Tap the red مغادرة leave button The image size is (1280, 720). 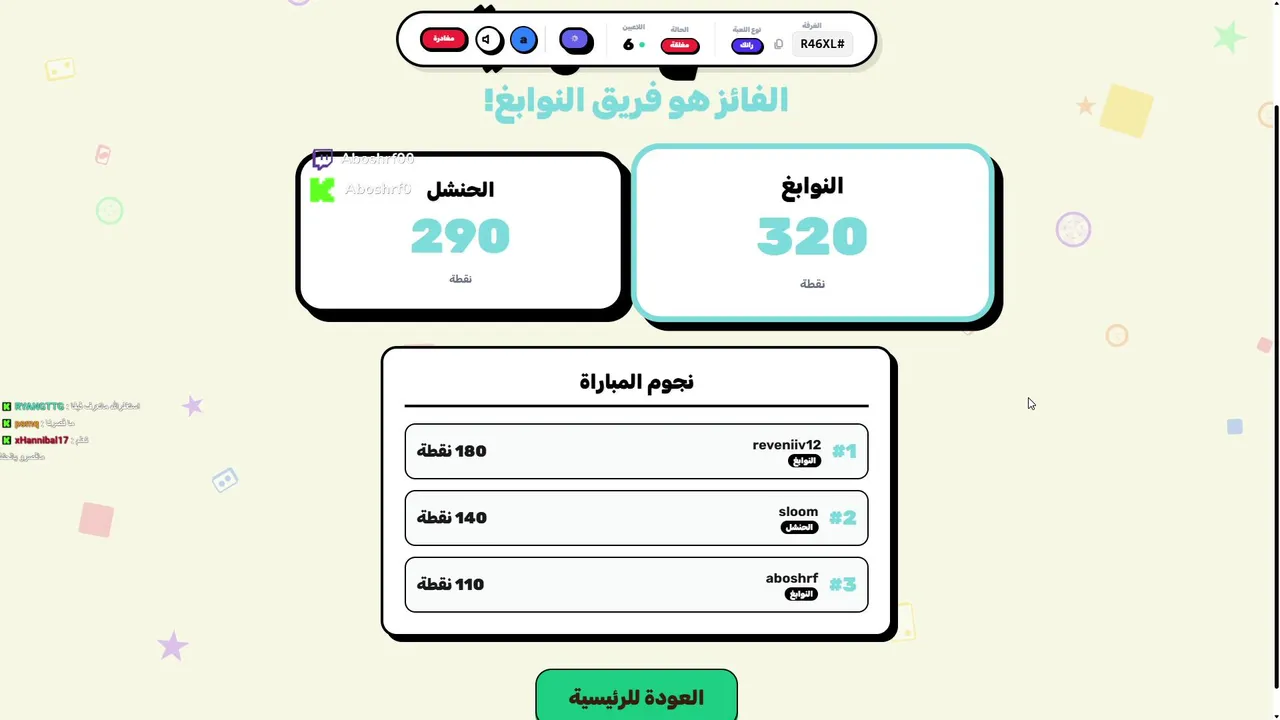tap(444, 39)
